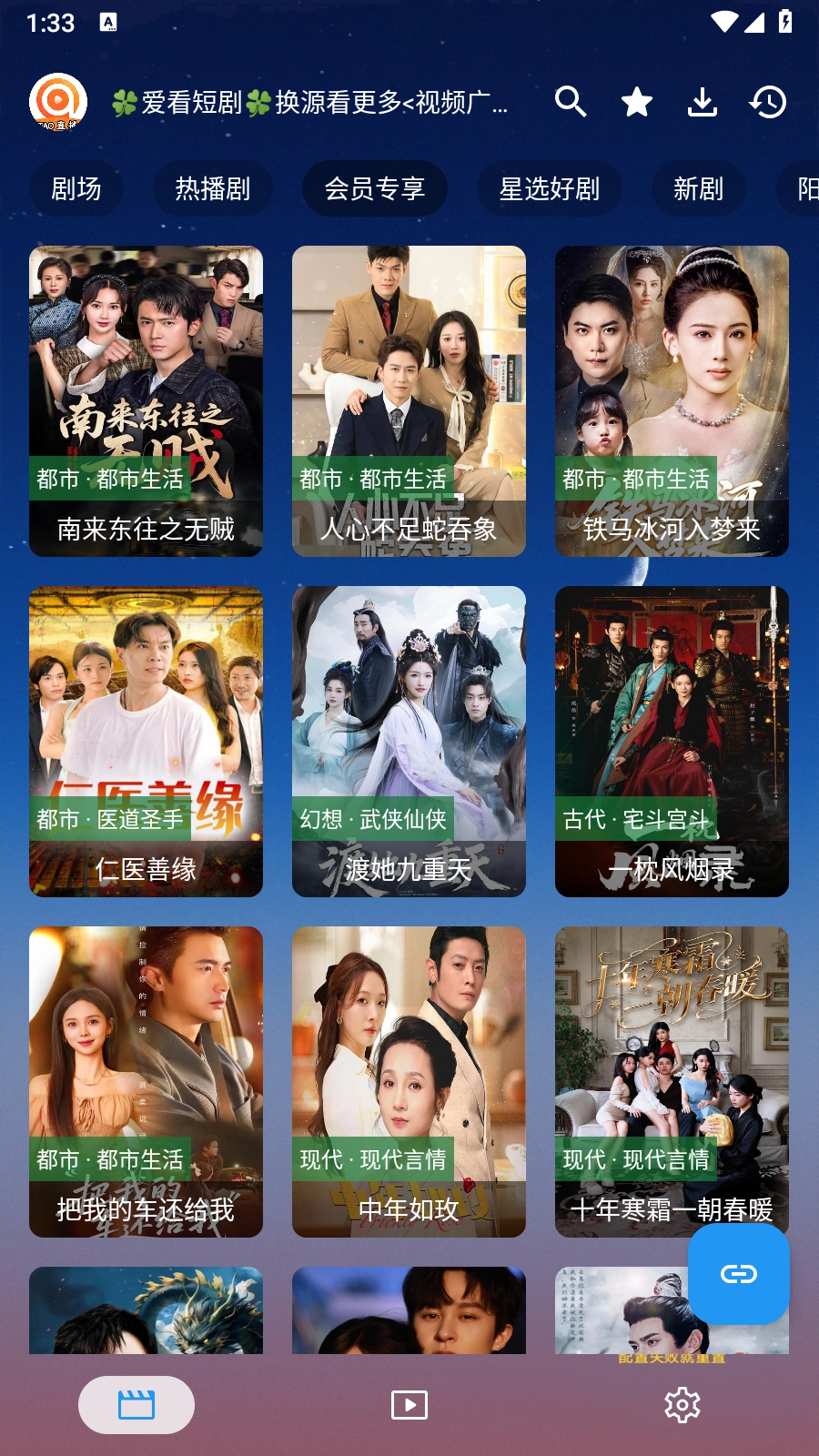Switch to 会员专享 category
819x1456 pixels.
click(375, 188)
